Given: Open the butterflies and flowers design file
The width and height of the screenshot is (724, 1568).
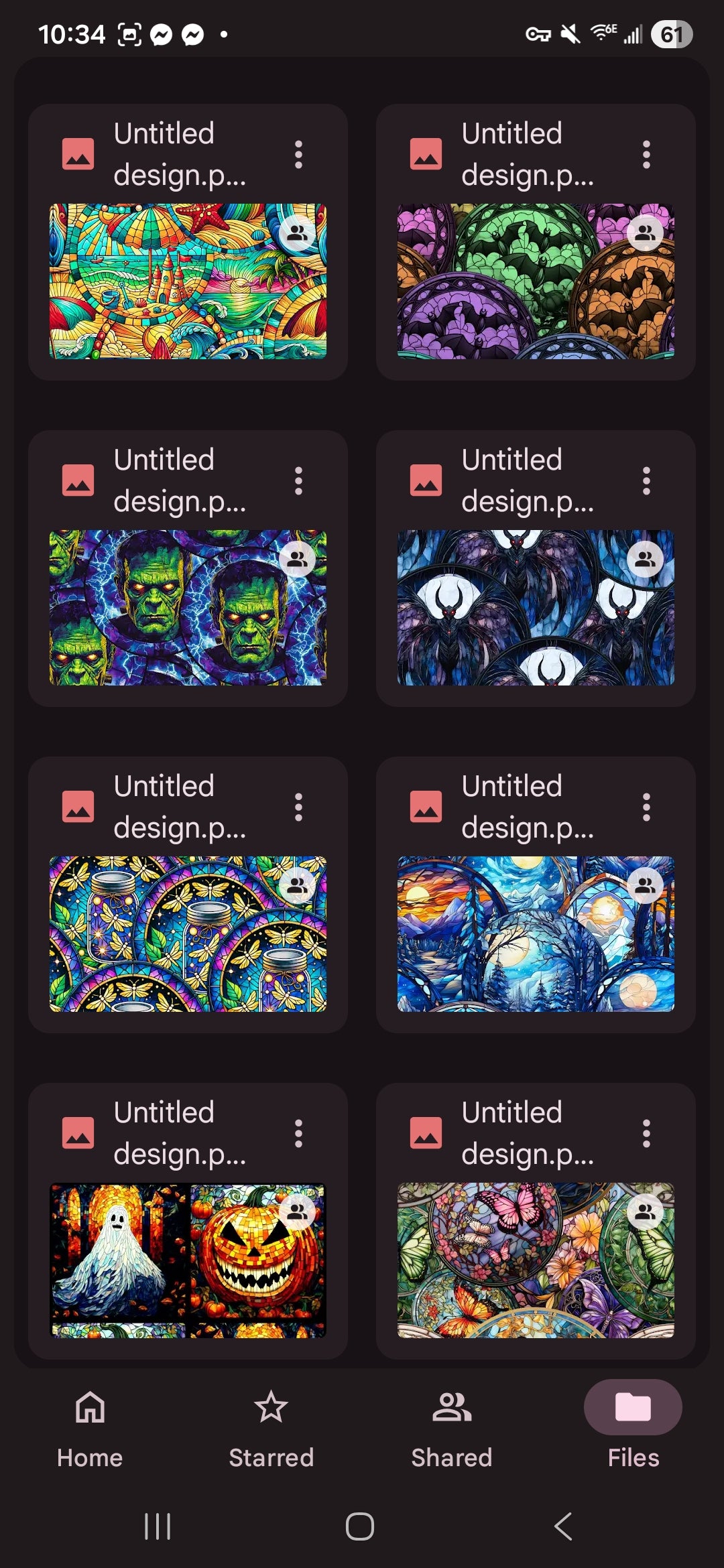Looking at the screenshot, I should click(535, 1260).
